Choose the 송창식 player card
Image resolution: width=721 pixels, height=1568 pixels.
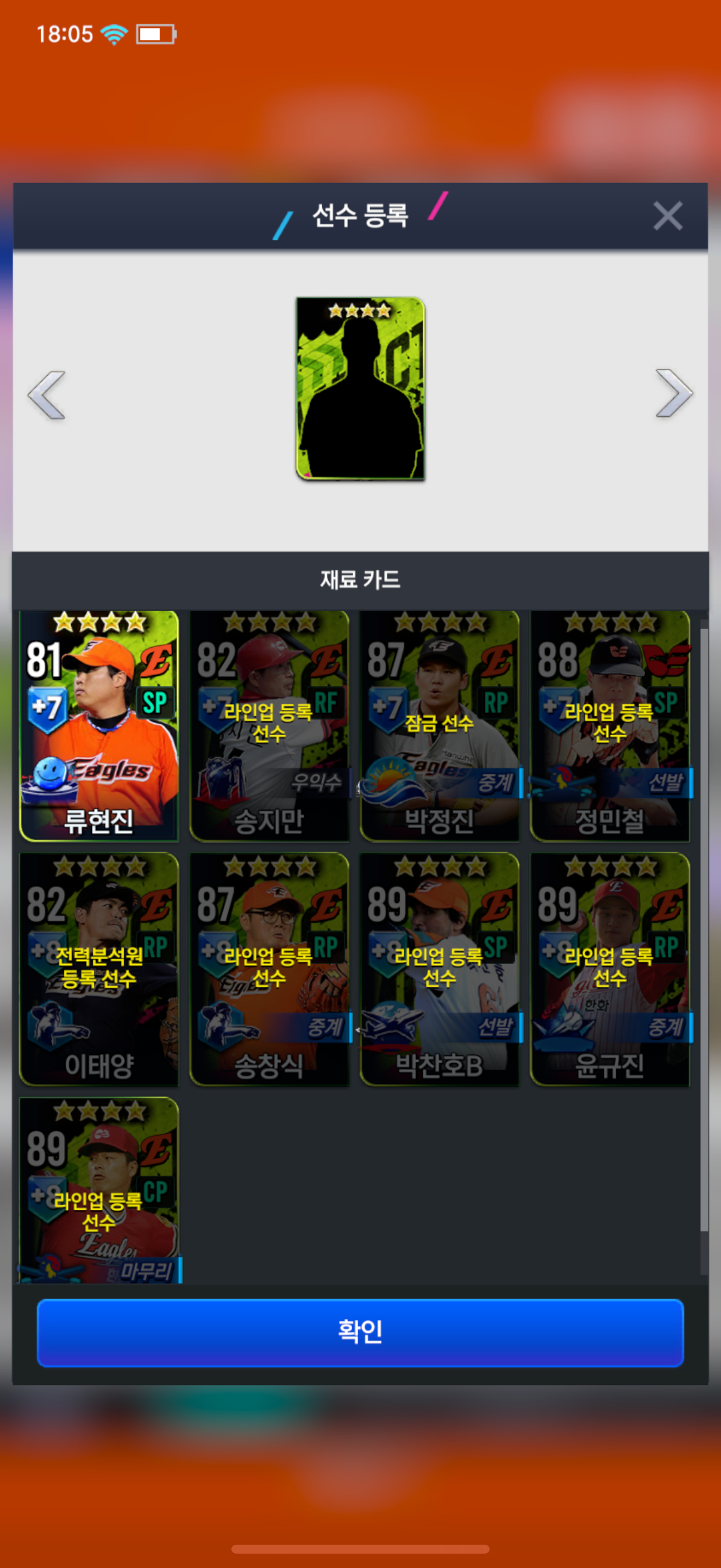click(x=269, y=969)
